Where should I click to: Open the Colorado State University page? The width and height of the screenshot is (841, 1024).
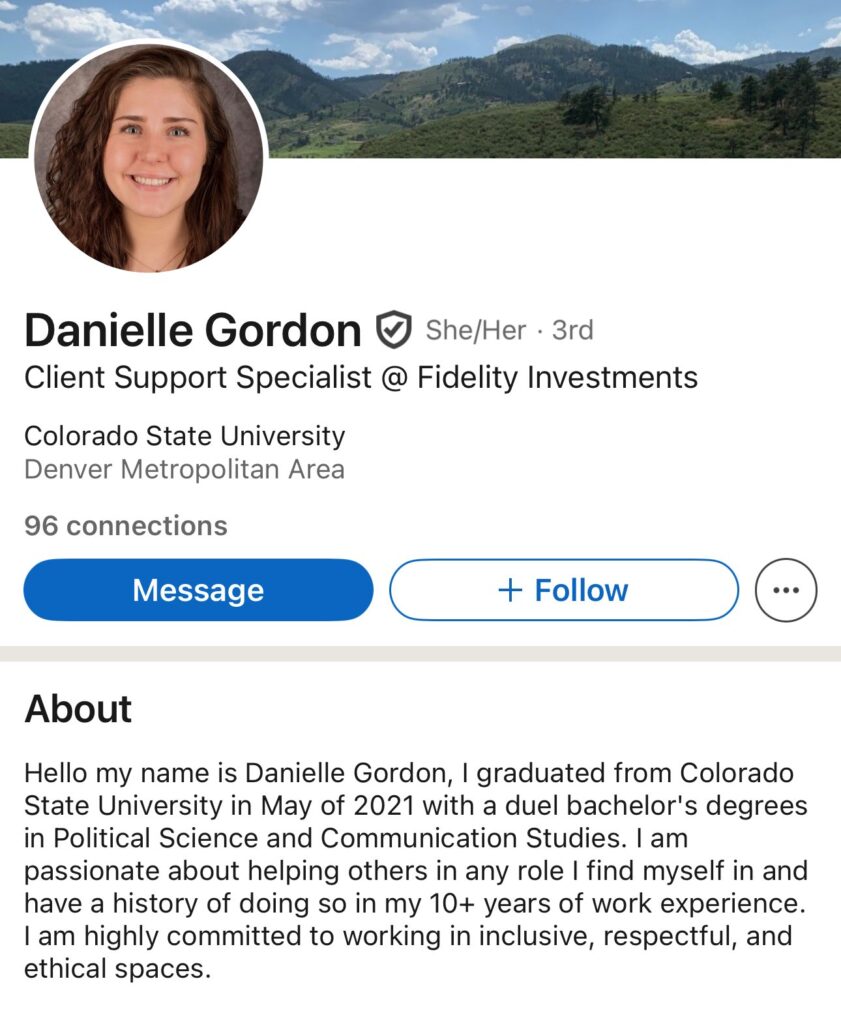(x=185, y=436)
